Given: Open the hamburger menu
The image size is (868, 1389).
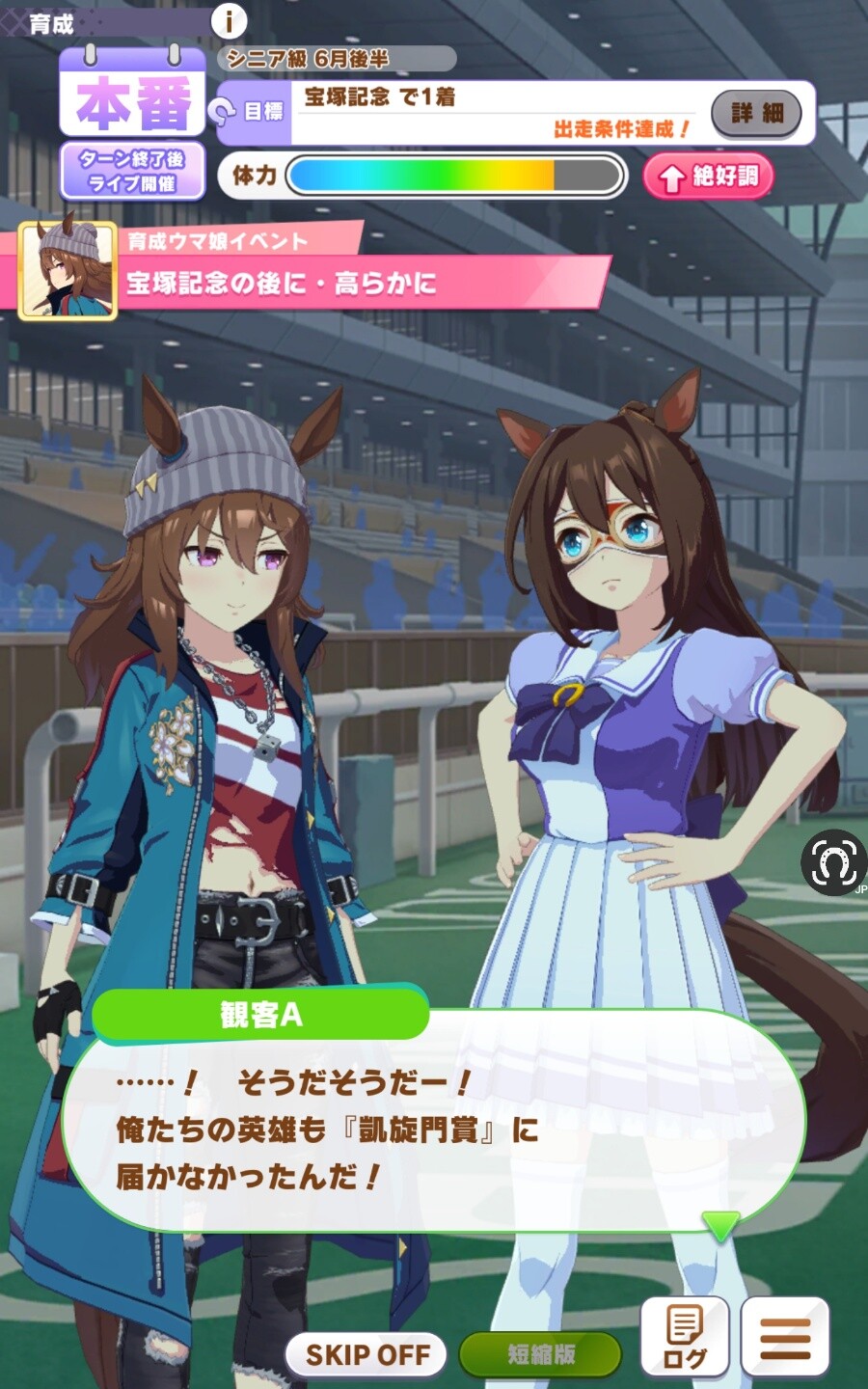Looking at the screenshot, I should pos(785,1338).
